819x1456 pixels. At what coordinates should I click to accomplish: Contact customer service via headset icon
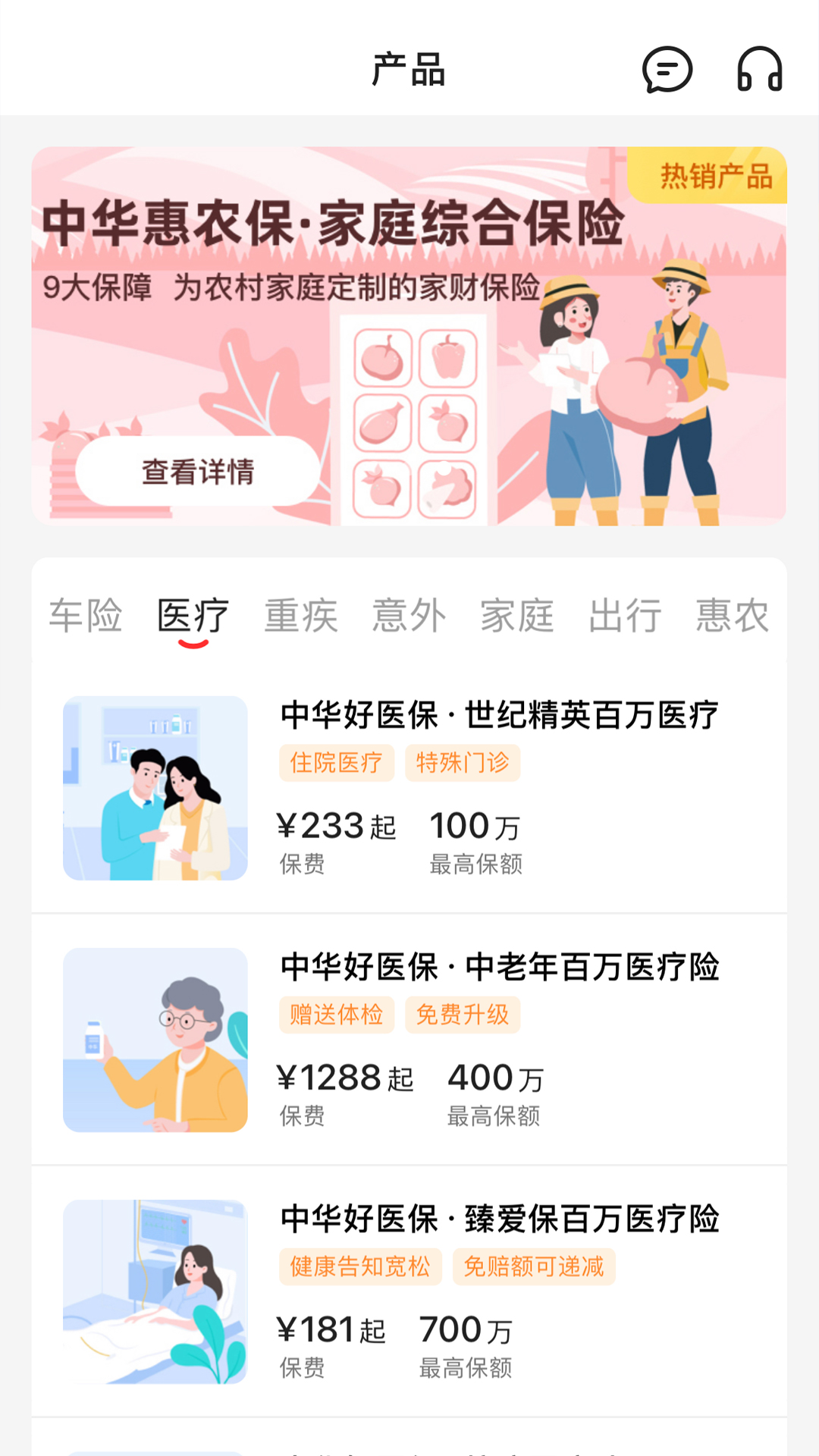[759, 70]
